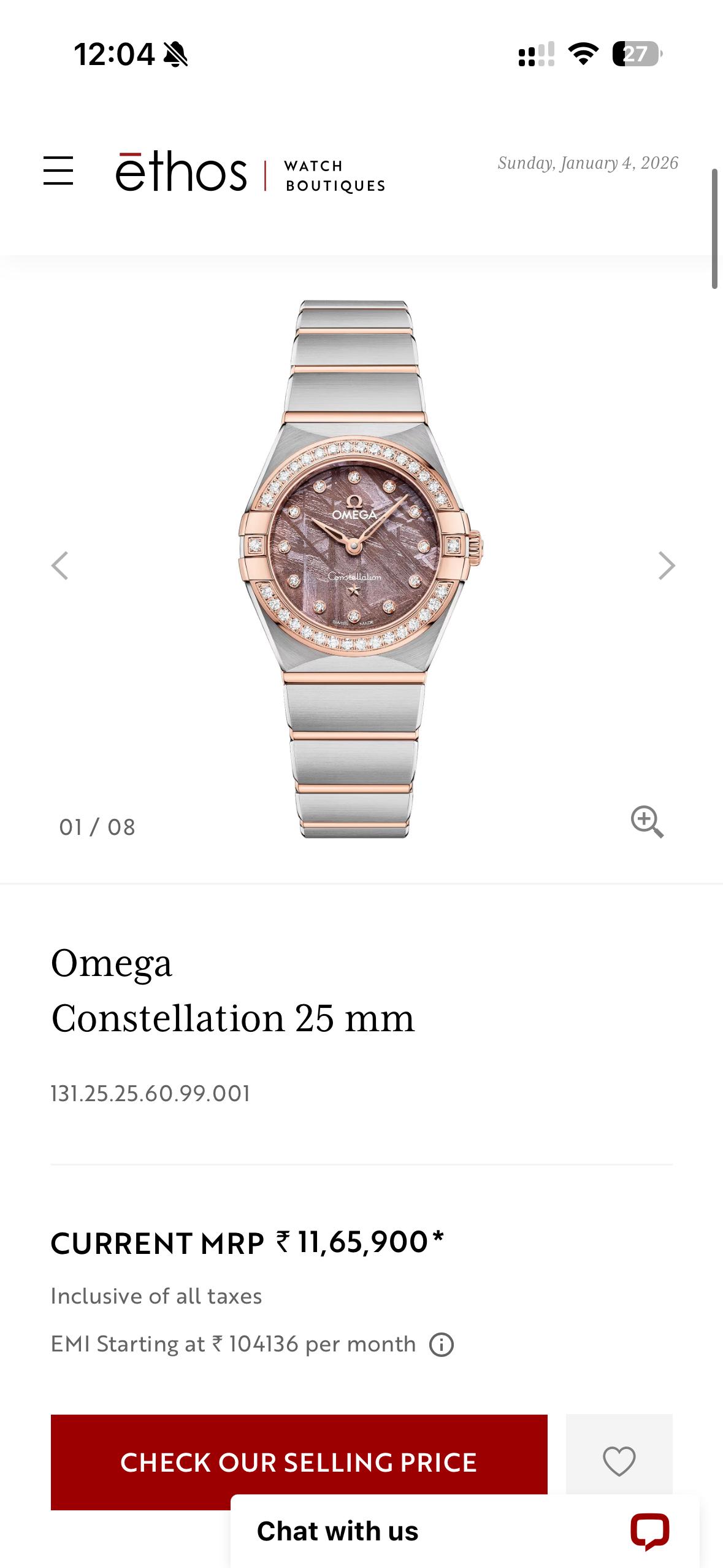Show the next watch image
The width and height of the screenshot is (723, 1568).
click(x=666, y=566)
